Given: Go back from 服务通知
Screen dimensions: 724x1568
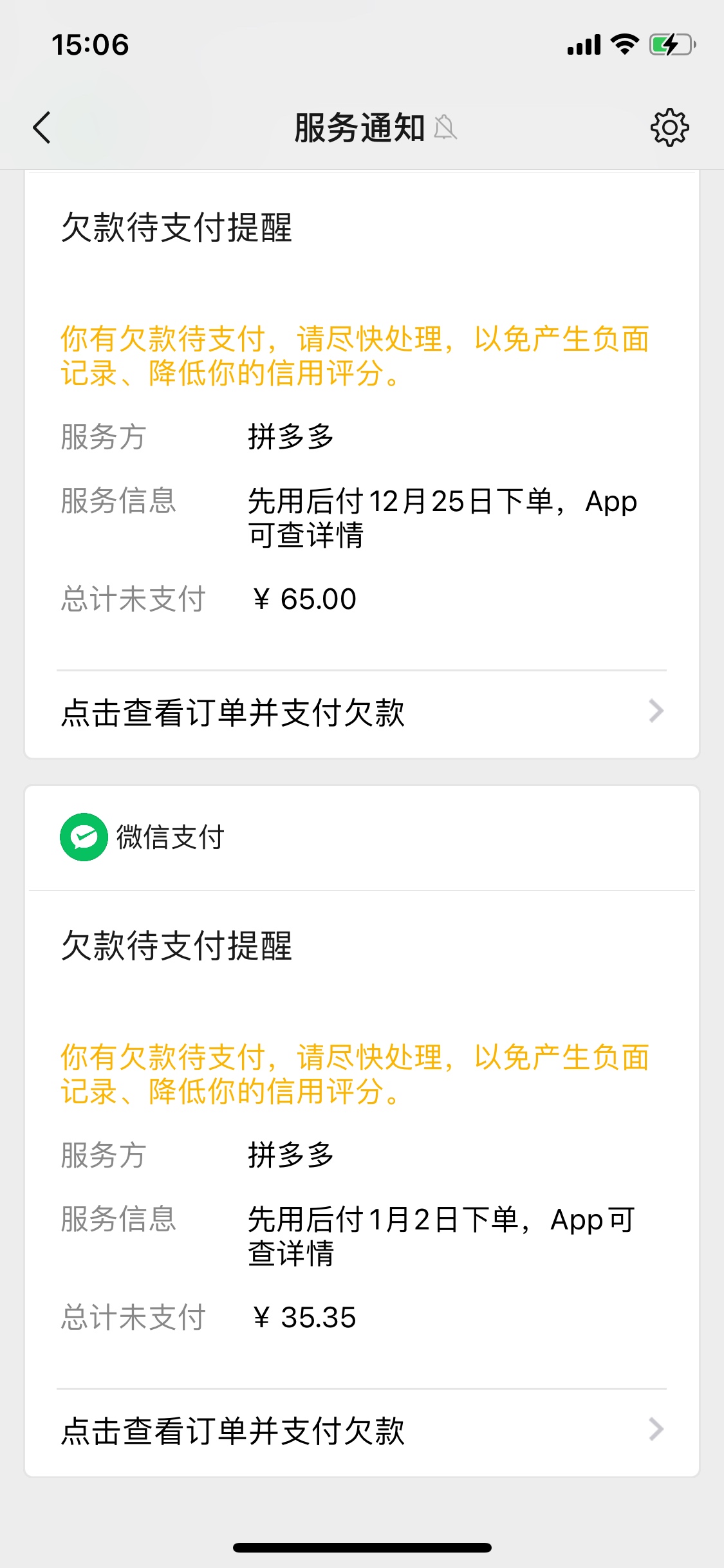Looking at the screenshot, I should tap(42, 127).
